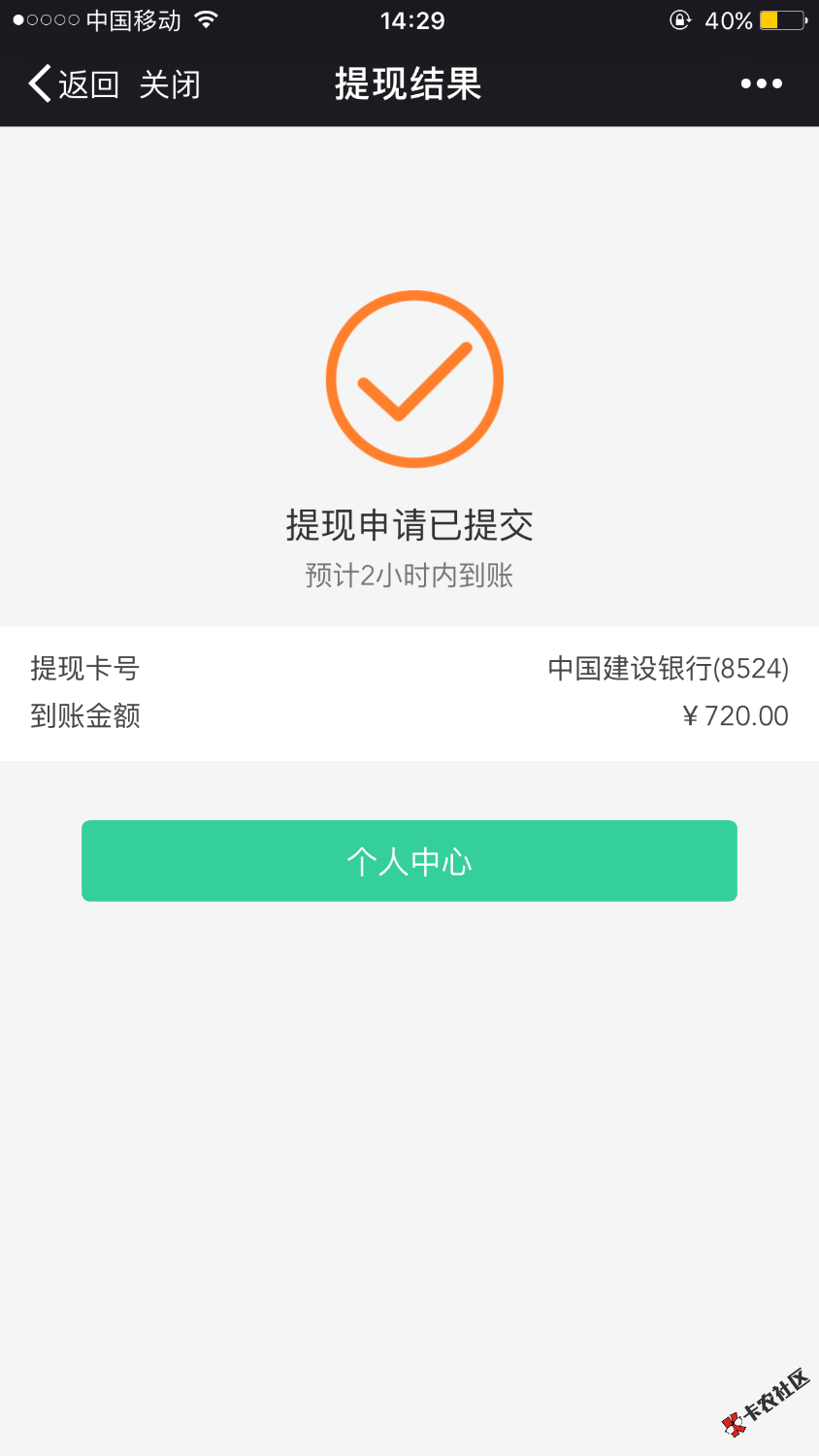Open the three-dot more options menu
The image size is (819, 1456).
coord(761,84)
